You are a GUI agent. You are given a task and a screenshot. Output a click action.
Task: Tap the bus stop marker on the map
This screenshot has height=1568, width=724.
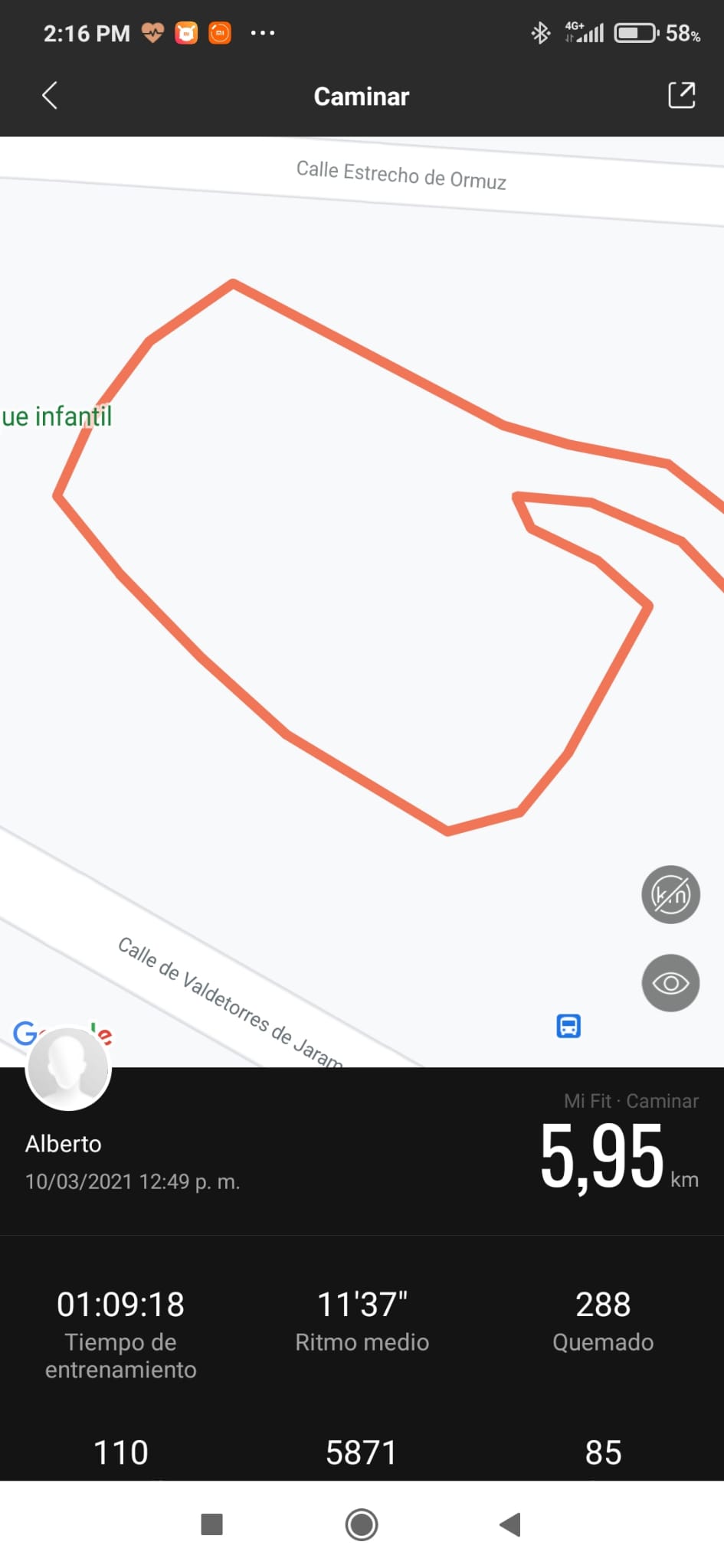pyautogui.click(x=568, y=1026)
